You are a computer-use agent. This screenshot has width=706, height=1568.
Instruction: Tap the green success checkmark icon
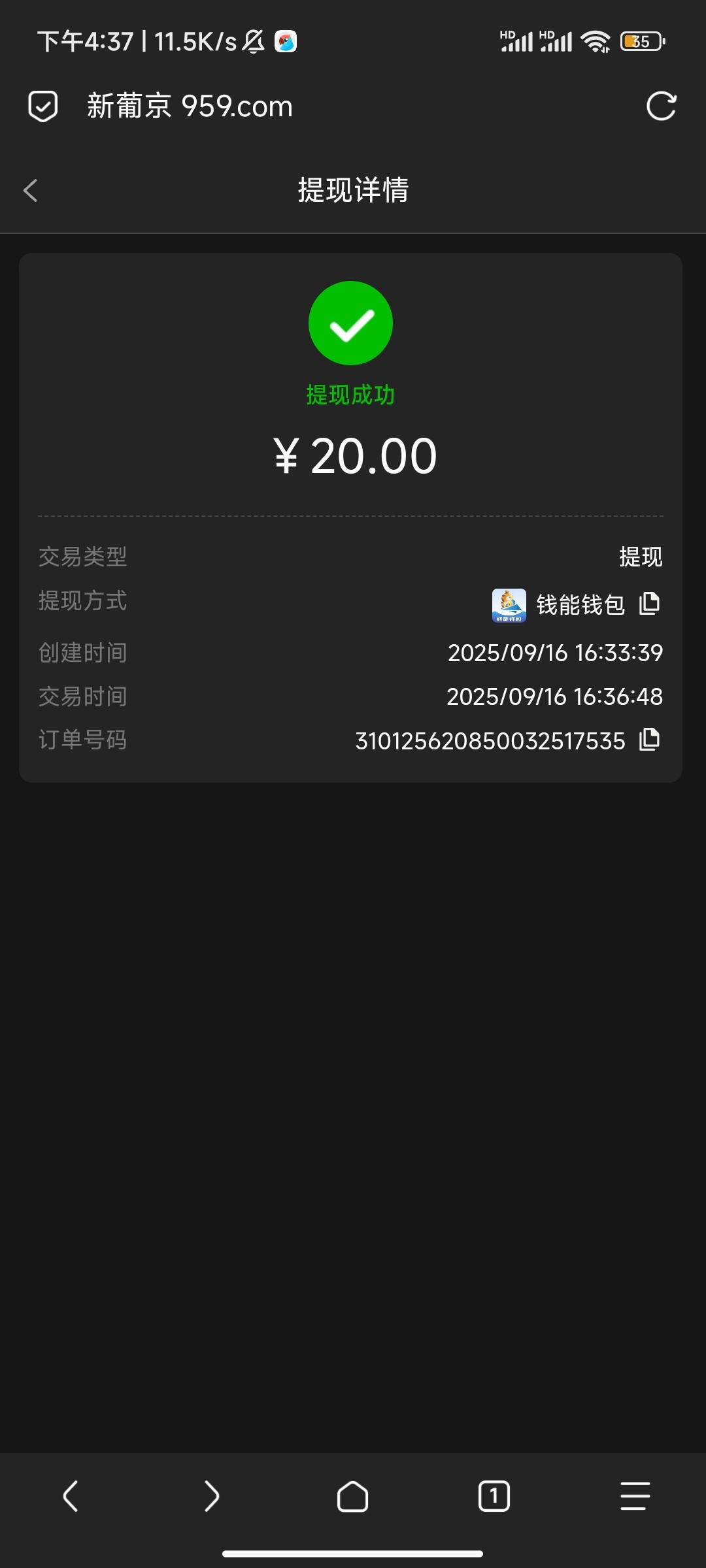(351, 322)
